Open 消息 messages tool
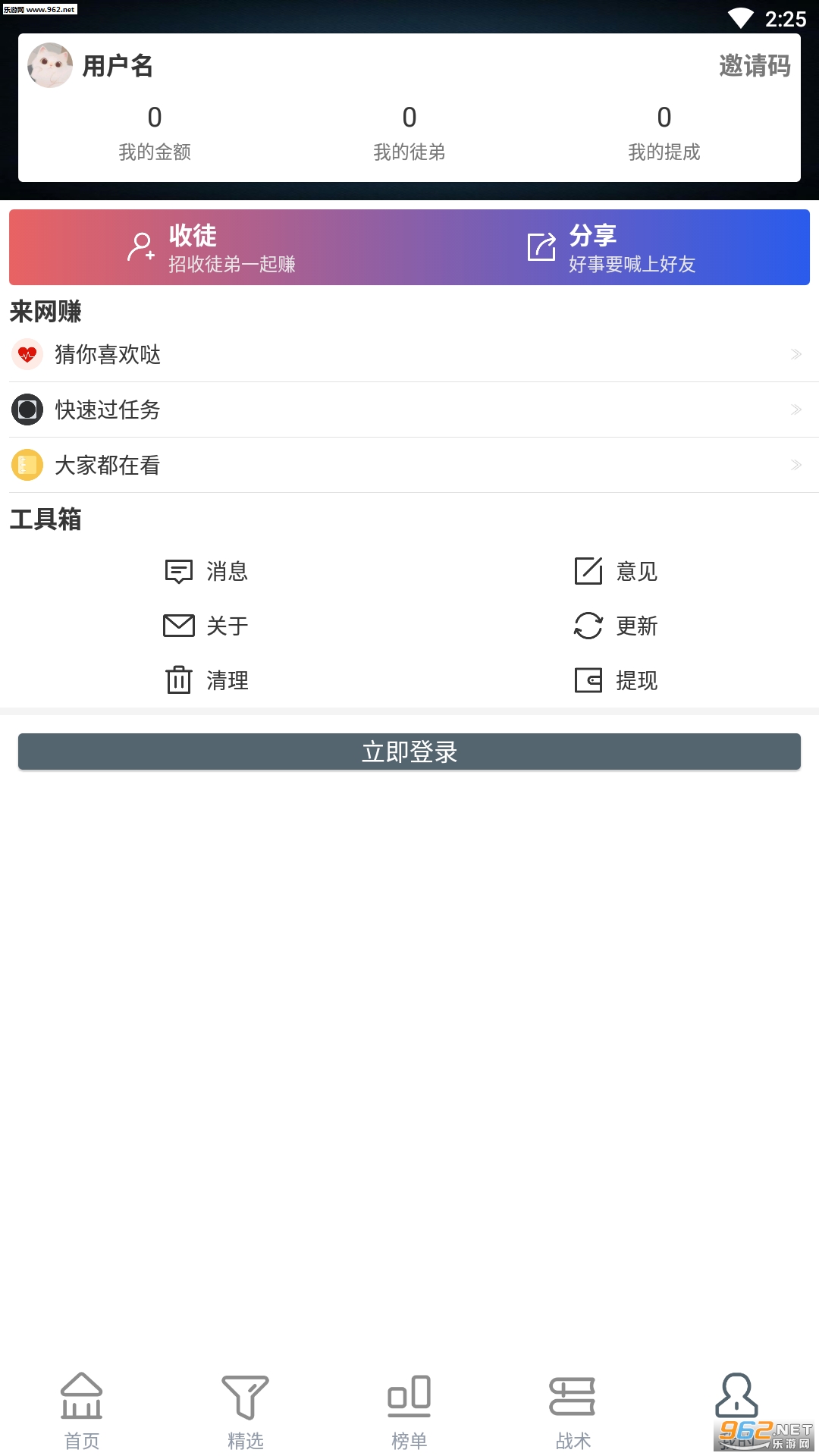Viewport: 819px width, 1456px height. (206, 571)
